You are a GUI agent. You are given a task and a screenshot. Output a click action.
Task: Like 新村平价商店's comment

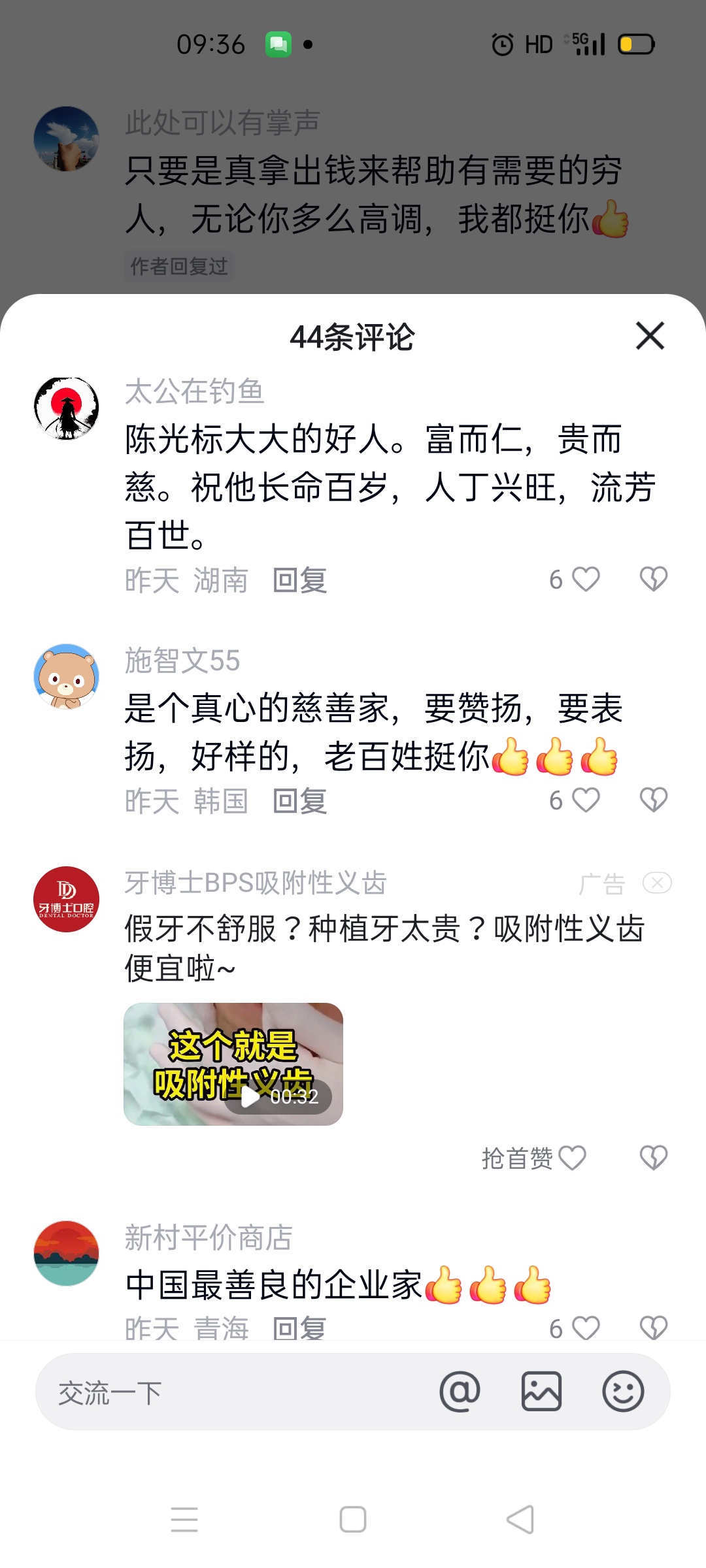coord(585,1328)
